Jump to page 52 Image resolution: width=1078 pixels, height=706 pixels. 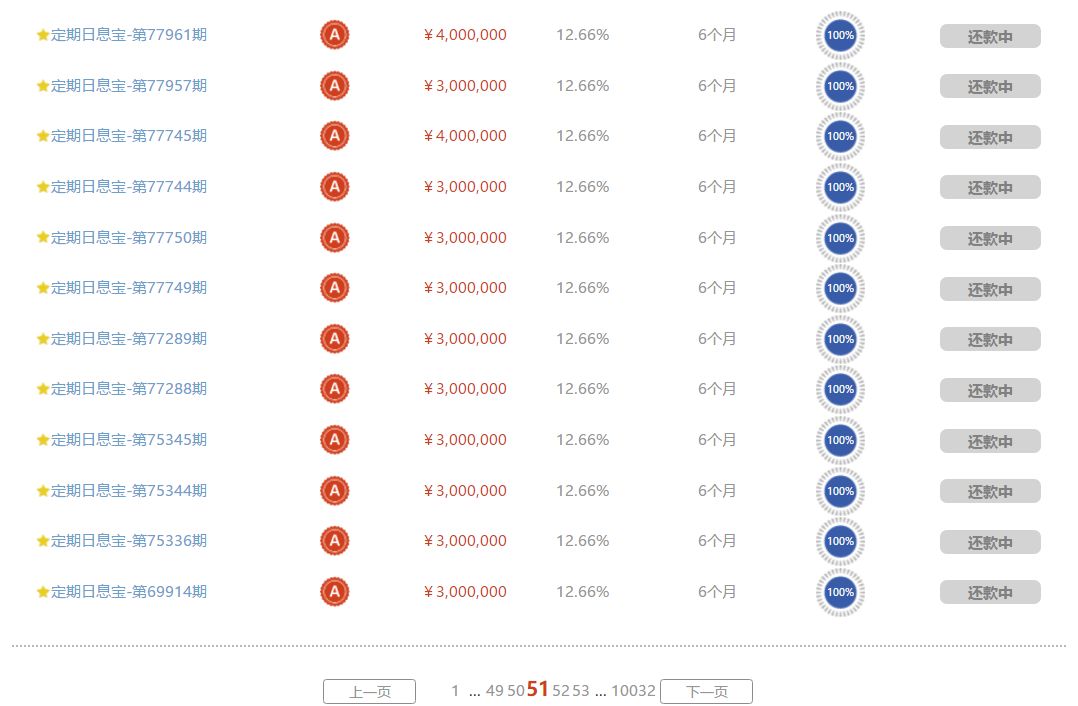tap(560, 691)
